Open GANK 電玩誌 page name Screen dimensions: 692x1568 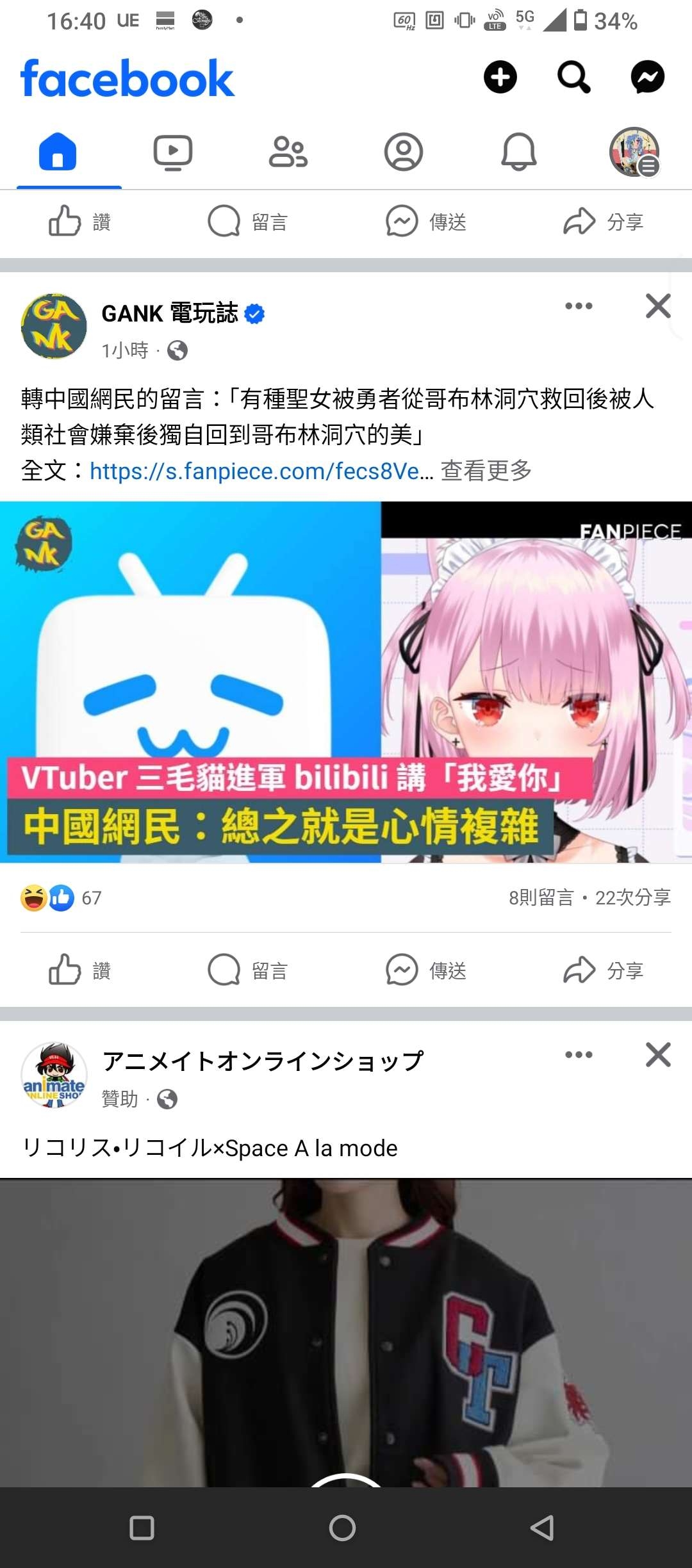click(170, 313)
